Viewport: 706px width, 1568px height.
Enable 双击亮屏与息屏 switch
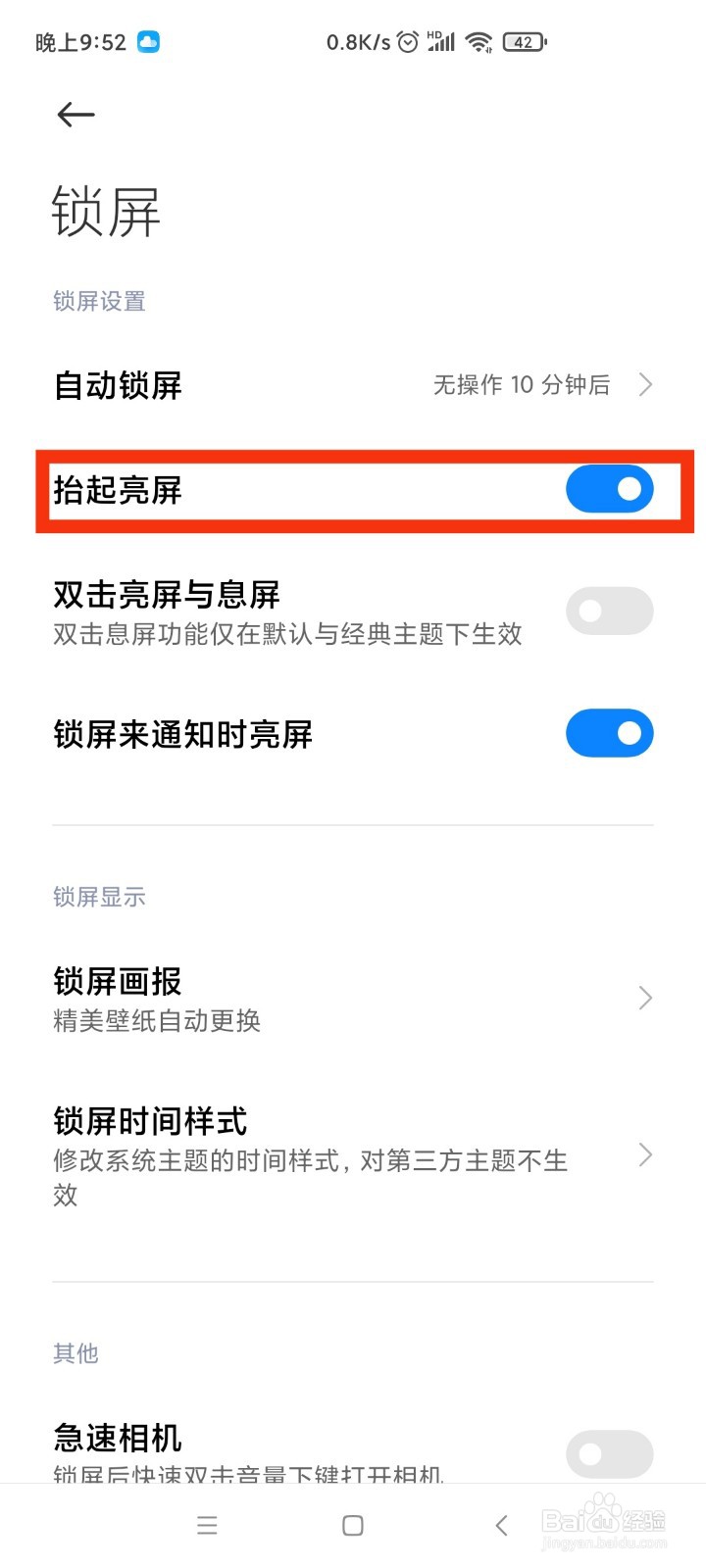coord(609,611)
